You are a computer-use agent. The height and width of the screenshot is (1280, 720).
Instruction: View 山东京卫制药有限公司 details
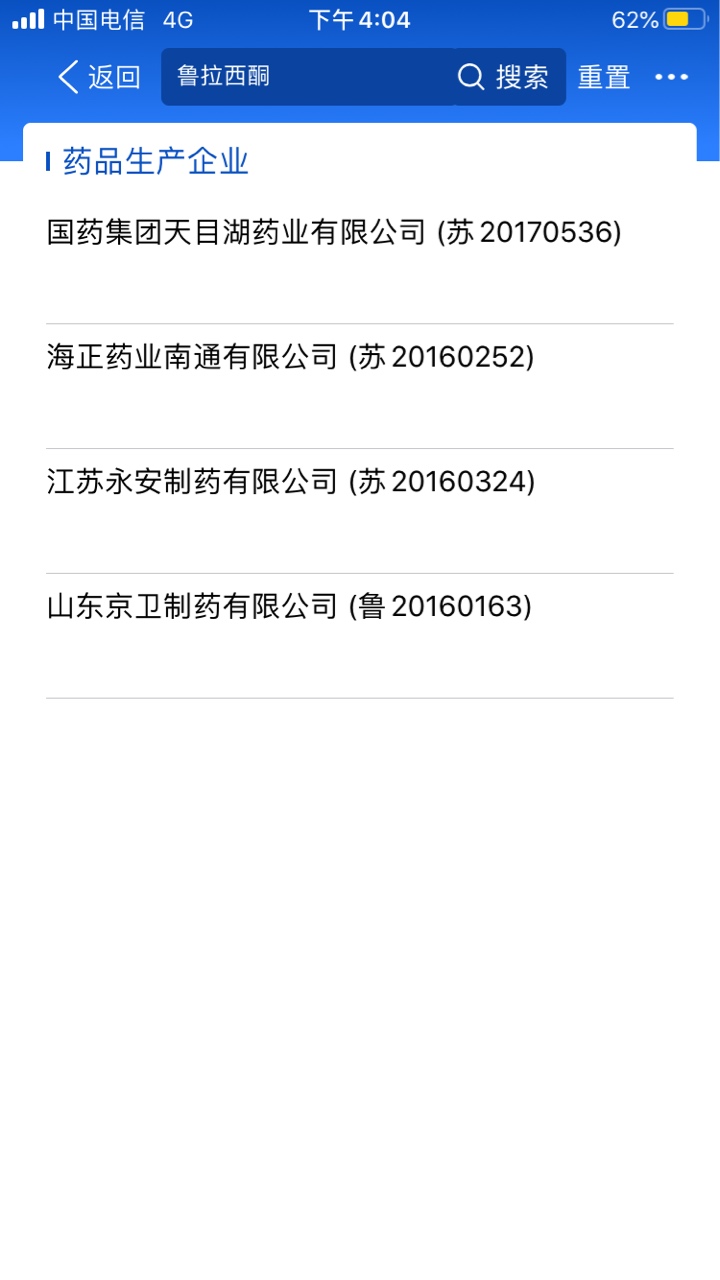[x=360, y=637]
